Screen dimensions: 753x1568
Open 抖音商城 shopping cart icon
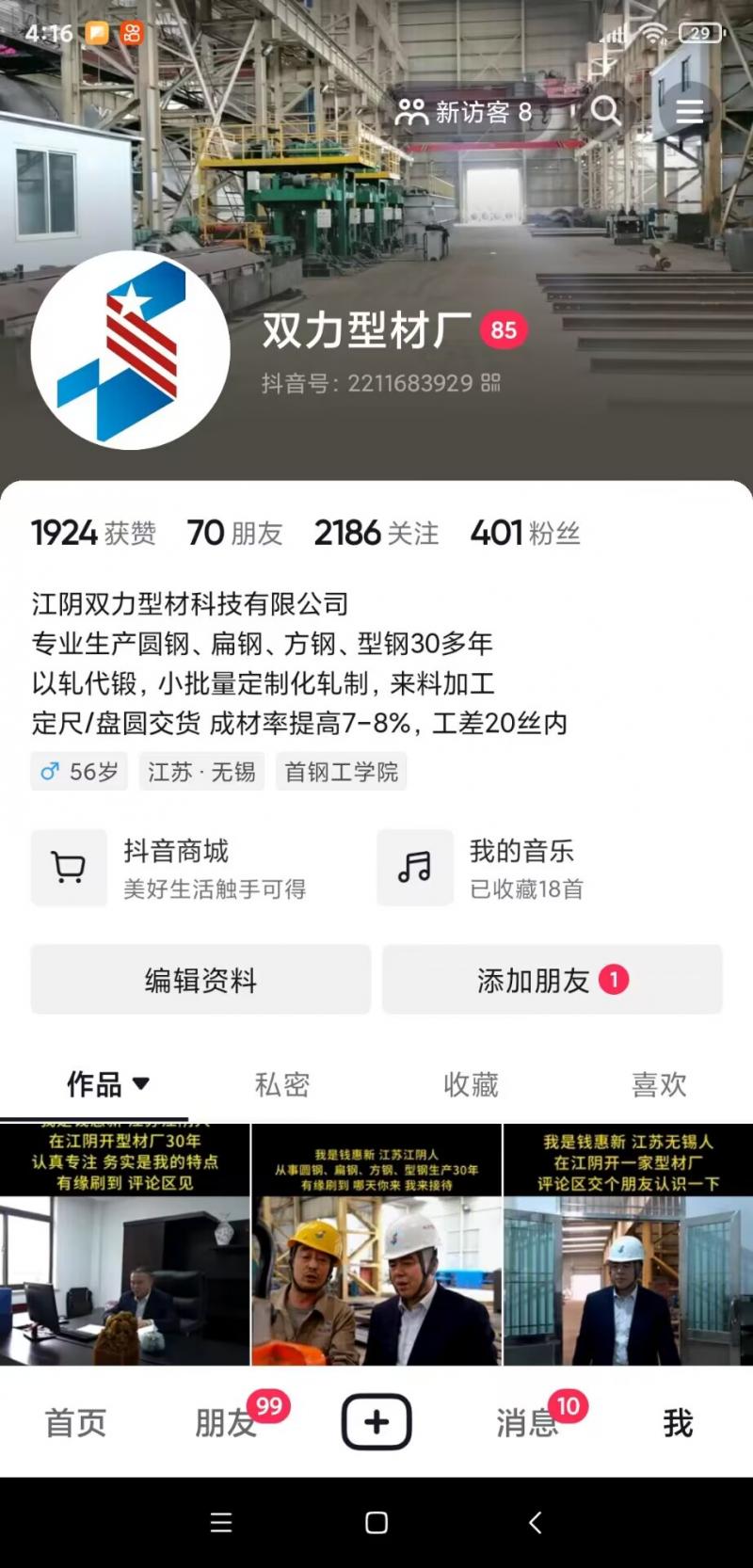(68, 867)
